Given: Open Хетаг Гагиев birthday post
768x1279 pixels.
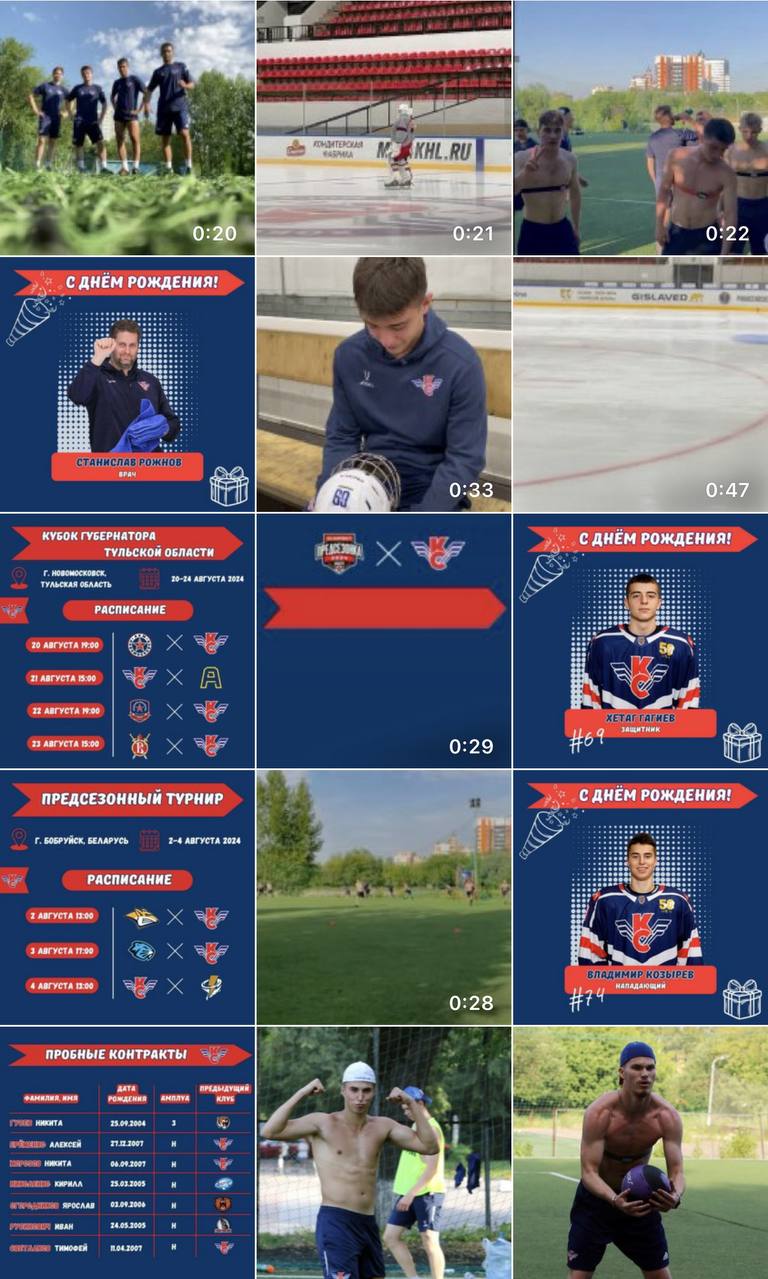Looking at the screenshot, I should [x=641, y=641].
